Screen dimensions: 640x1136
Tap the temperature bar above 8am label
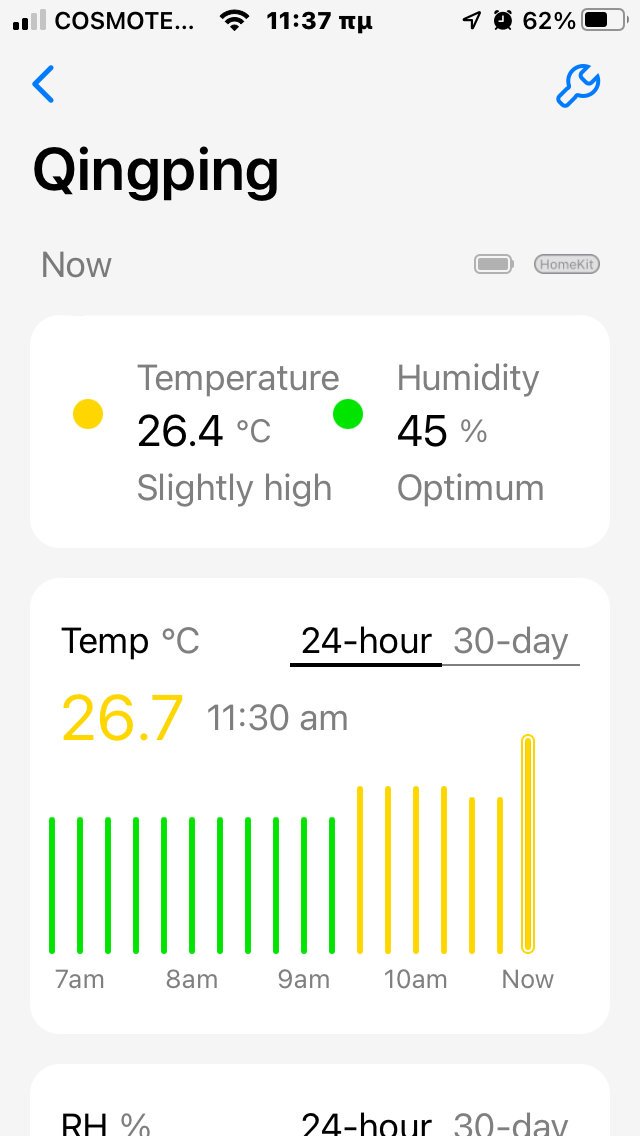192,885
